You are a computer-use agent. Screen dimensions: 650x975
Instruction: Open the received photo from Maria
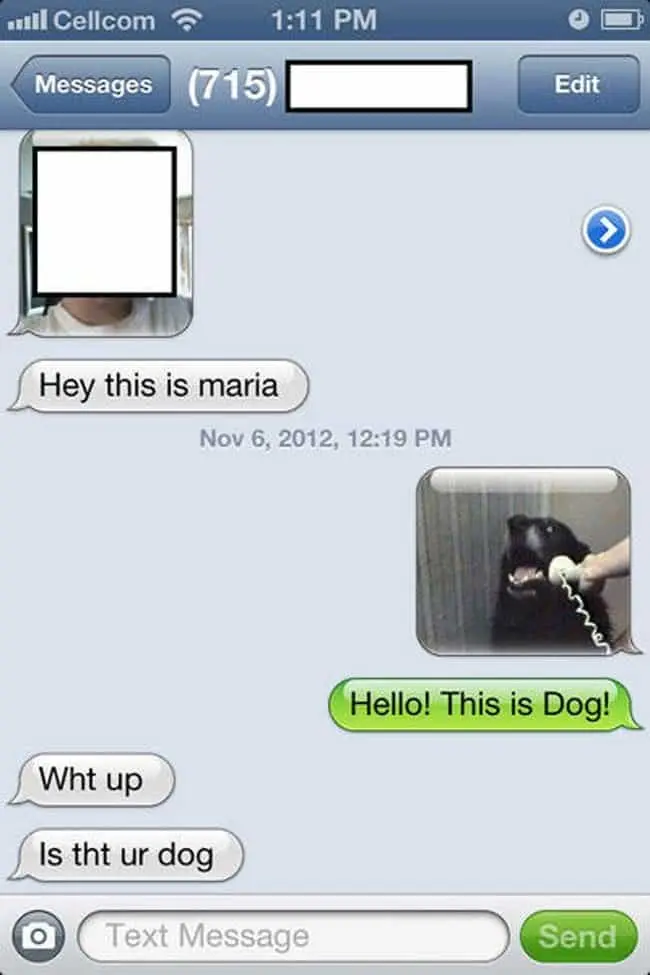coord(105,232)
